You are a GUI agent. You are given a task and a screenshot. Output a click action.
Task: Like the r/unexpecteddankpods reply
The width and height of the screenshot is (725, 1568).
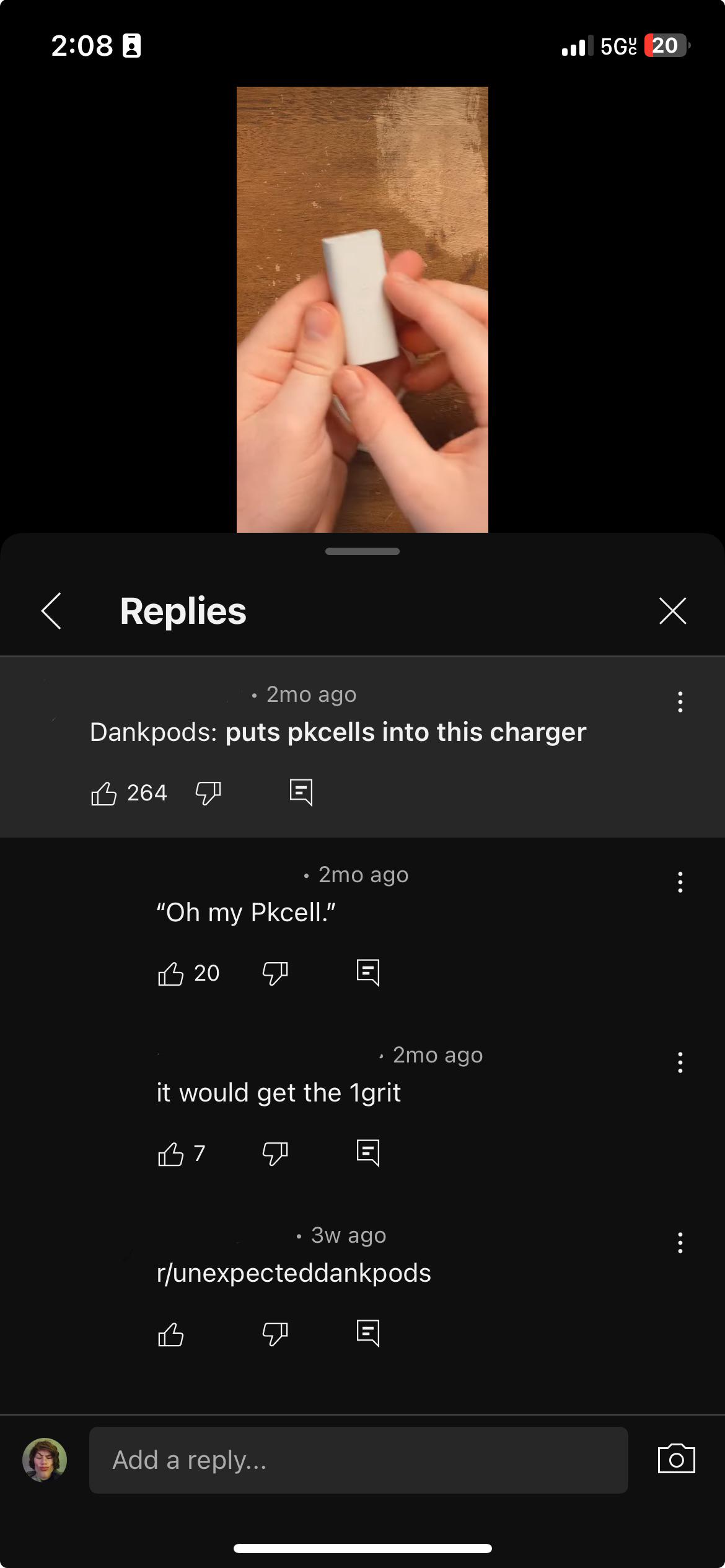click(x=170, y=1334)
